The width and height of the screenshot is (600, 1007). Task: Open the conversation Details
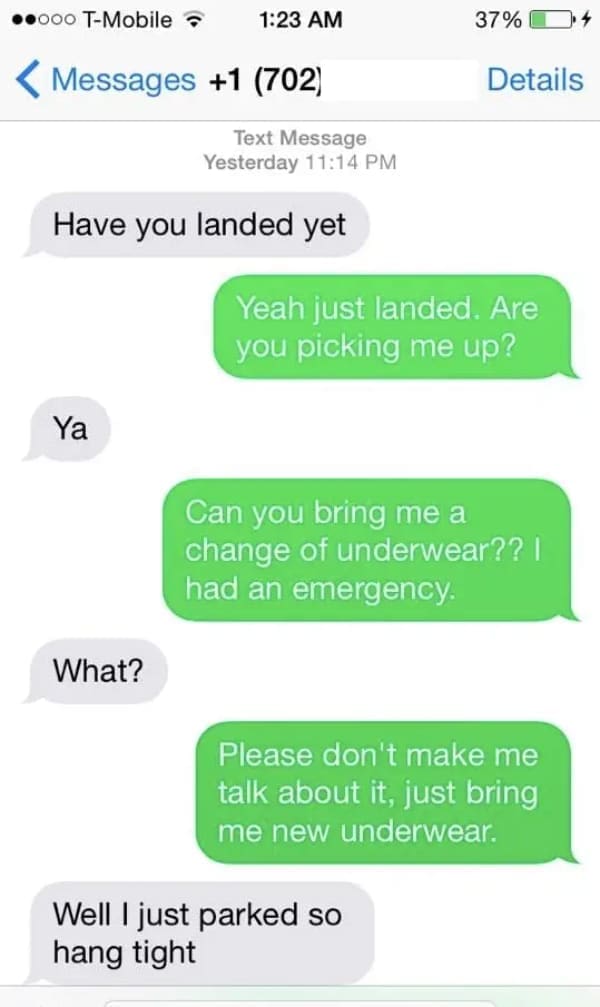click(x=534, y=80)
